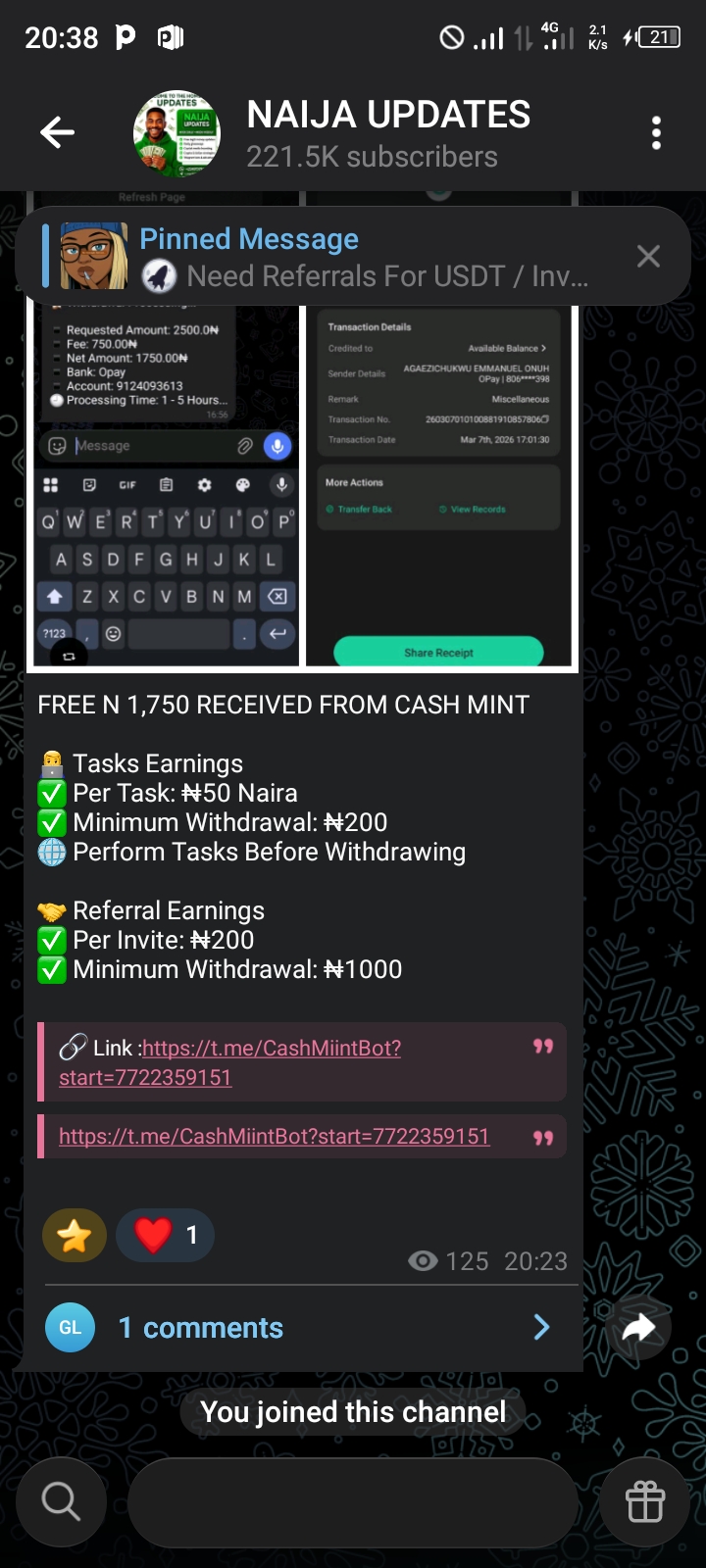
Task: Open the second CashMiintBot start link
Action: [274, 1137]
